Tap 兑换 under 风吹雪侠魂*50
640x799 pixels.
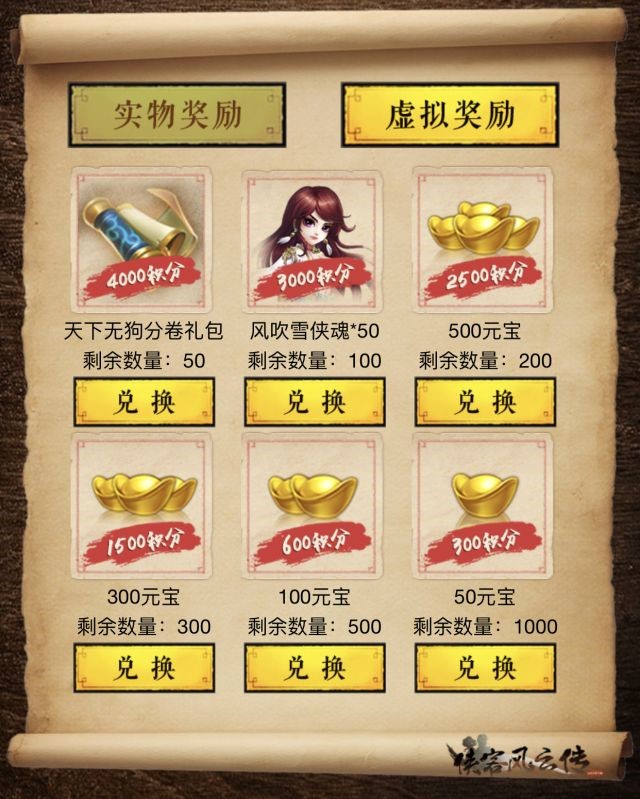tap(315, 401)
